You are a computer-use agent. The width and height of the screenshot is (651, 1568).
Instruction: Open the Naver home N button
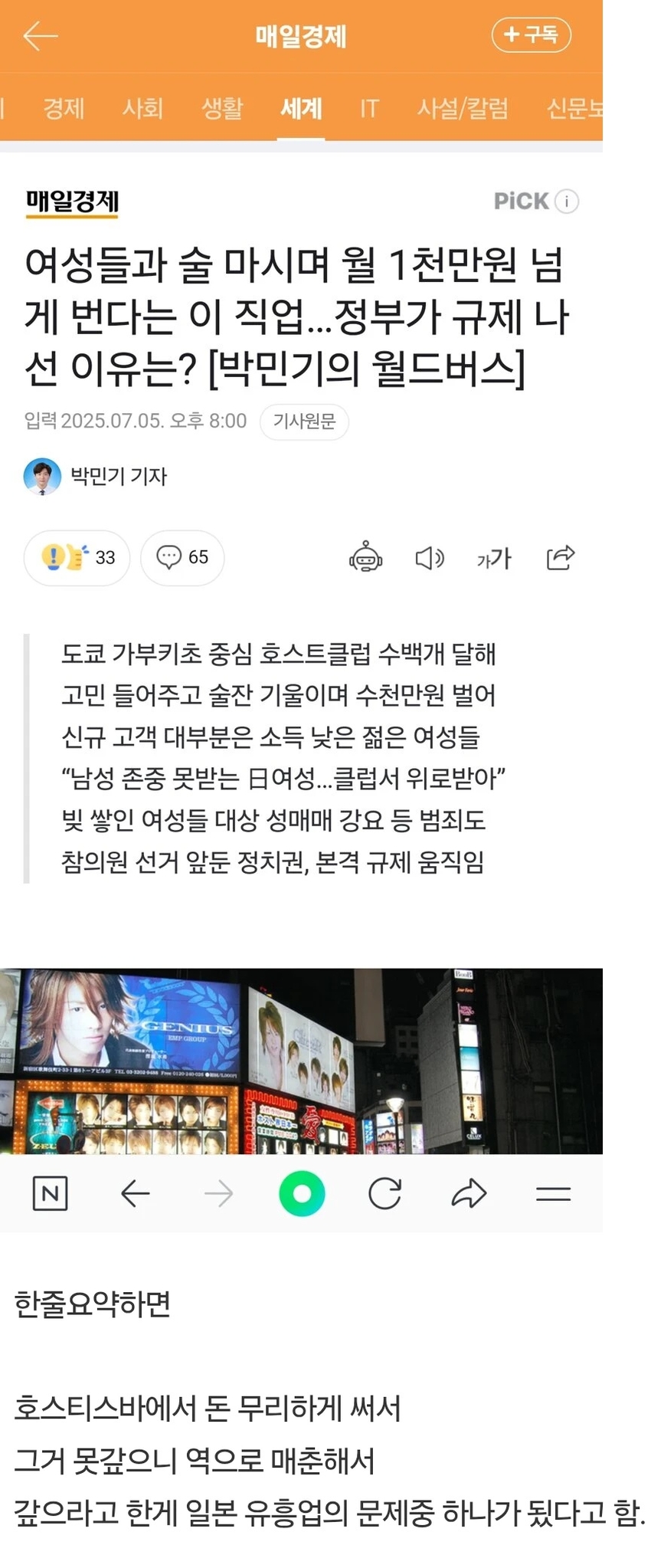51,1193
